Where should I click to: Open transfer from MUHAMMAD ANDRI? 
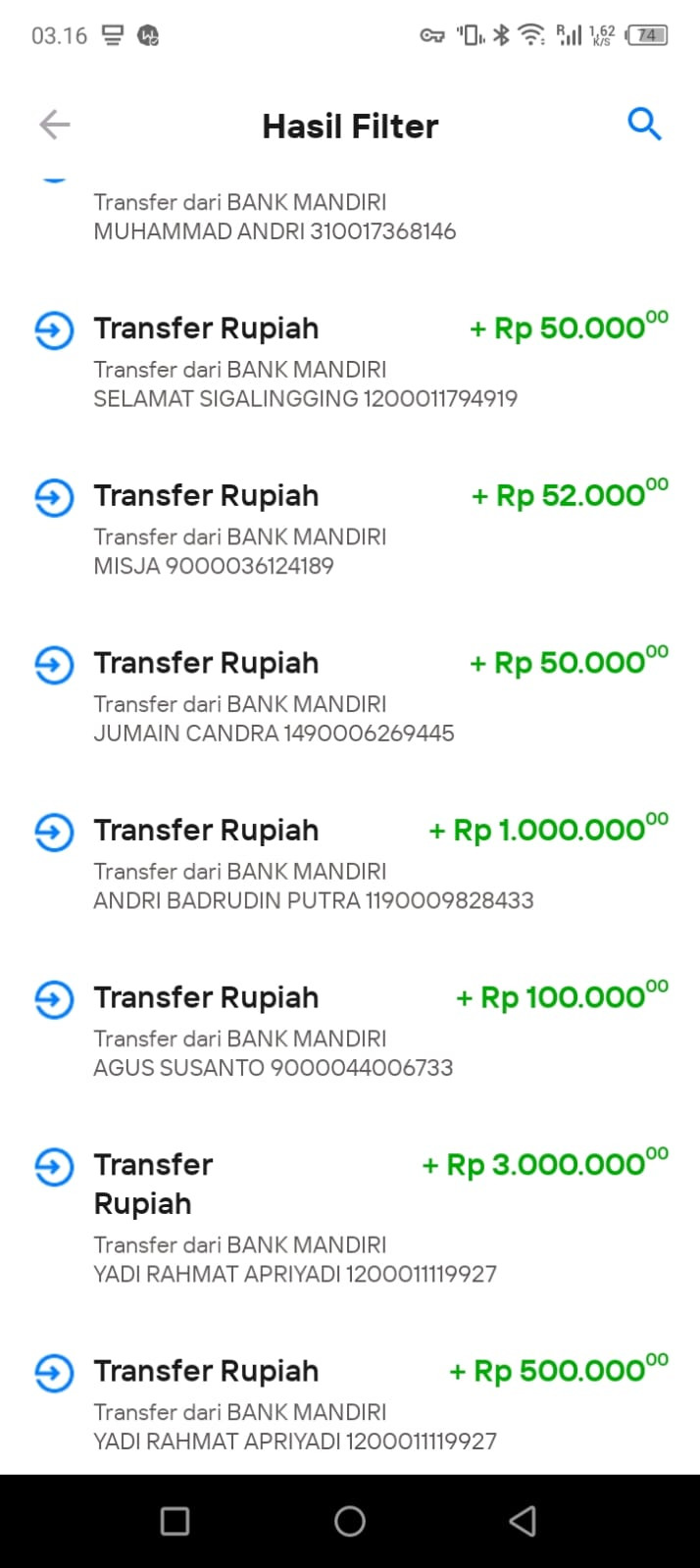275,218
